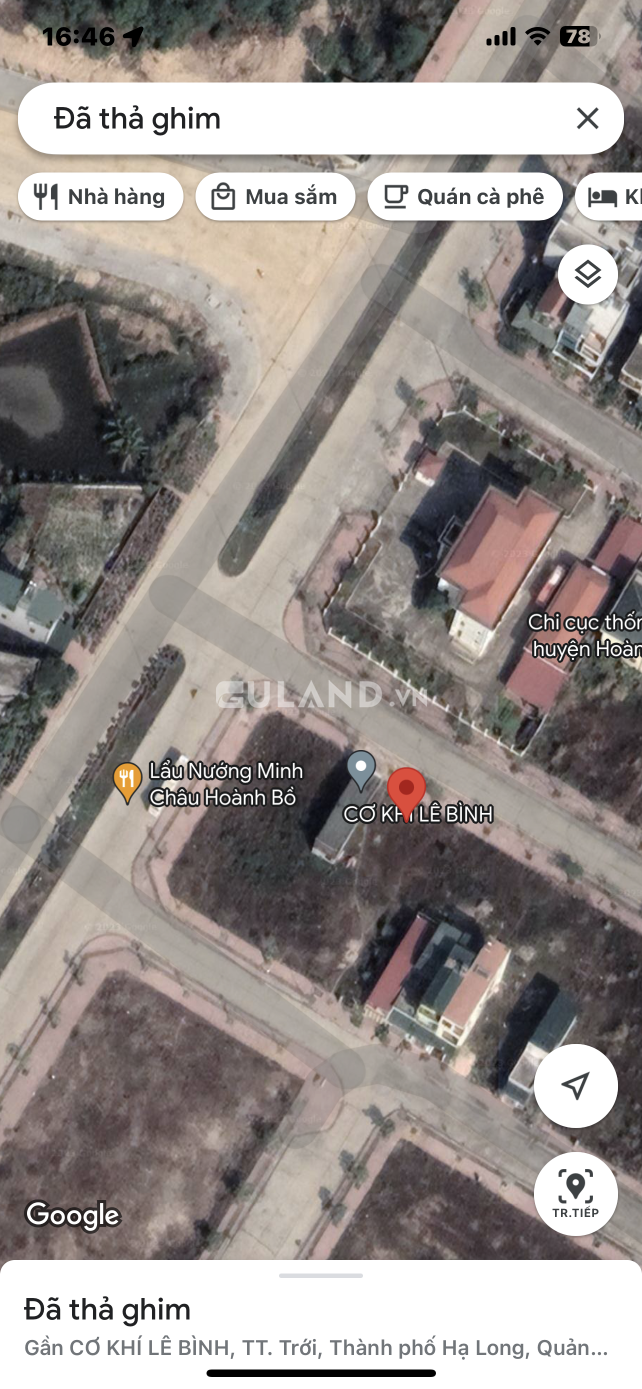Center the map on my location

575,1087
